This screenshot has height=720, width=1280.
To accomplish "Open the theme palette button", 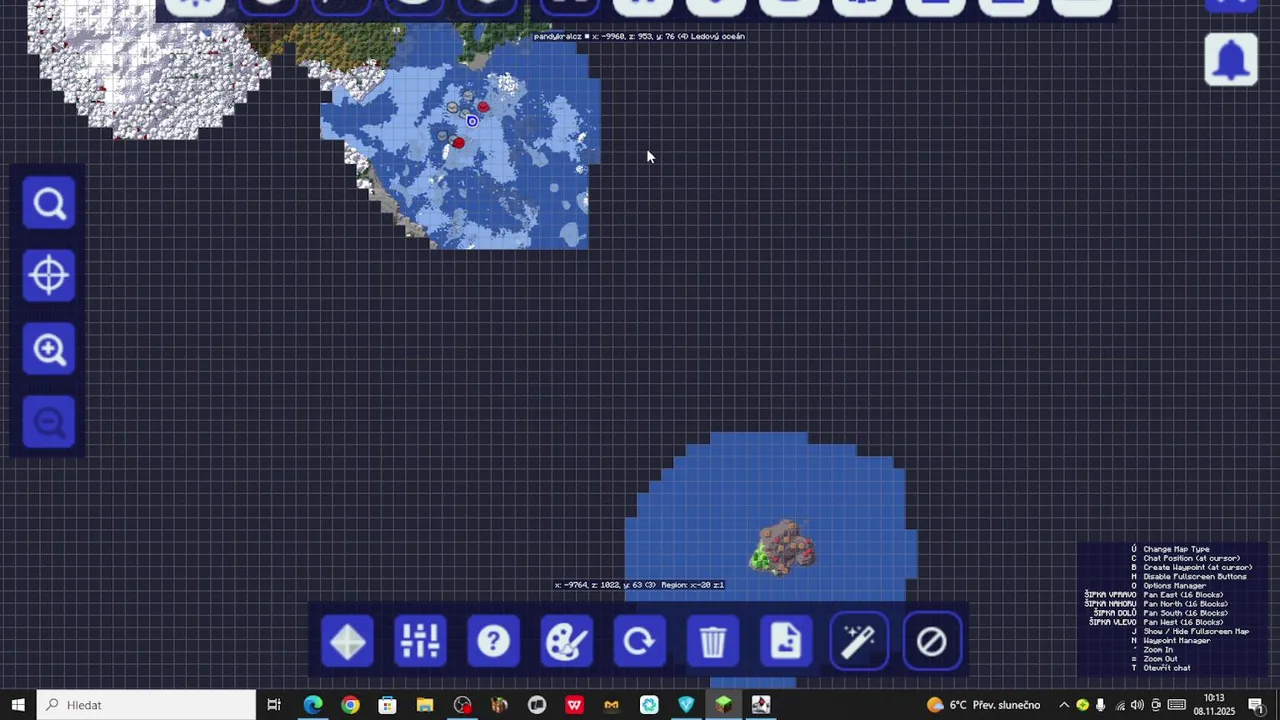I will pyautogui.click(x=566, y=641).
